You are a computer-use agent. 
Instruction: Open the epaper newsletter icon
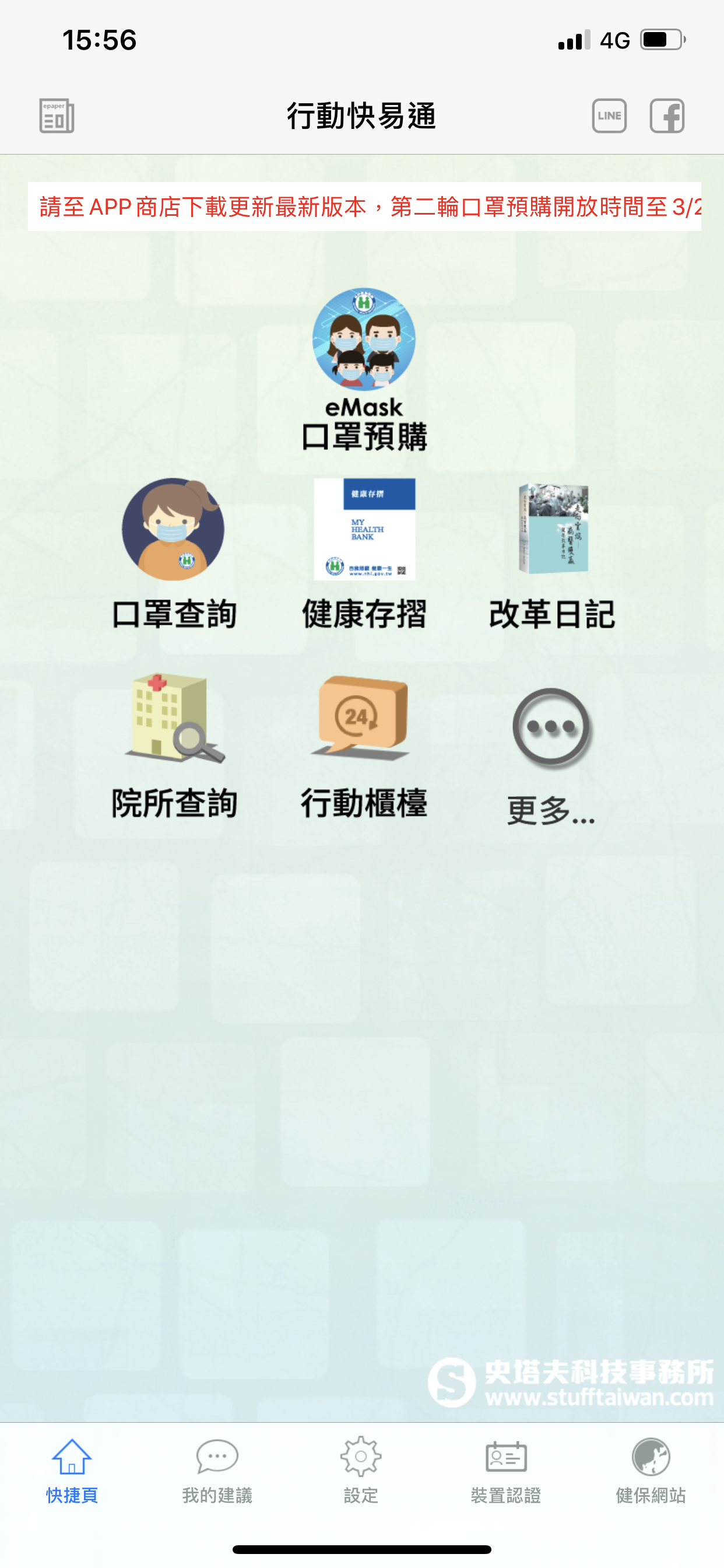click(x=57, y=116)
